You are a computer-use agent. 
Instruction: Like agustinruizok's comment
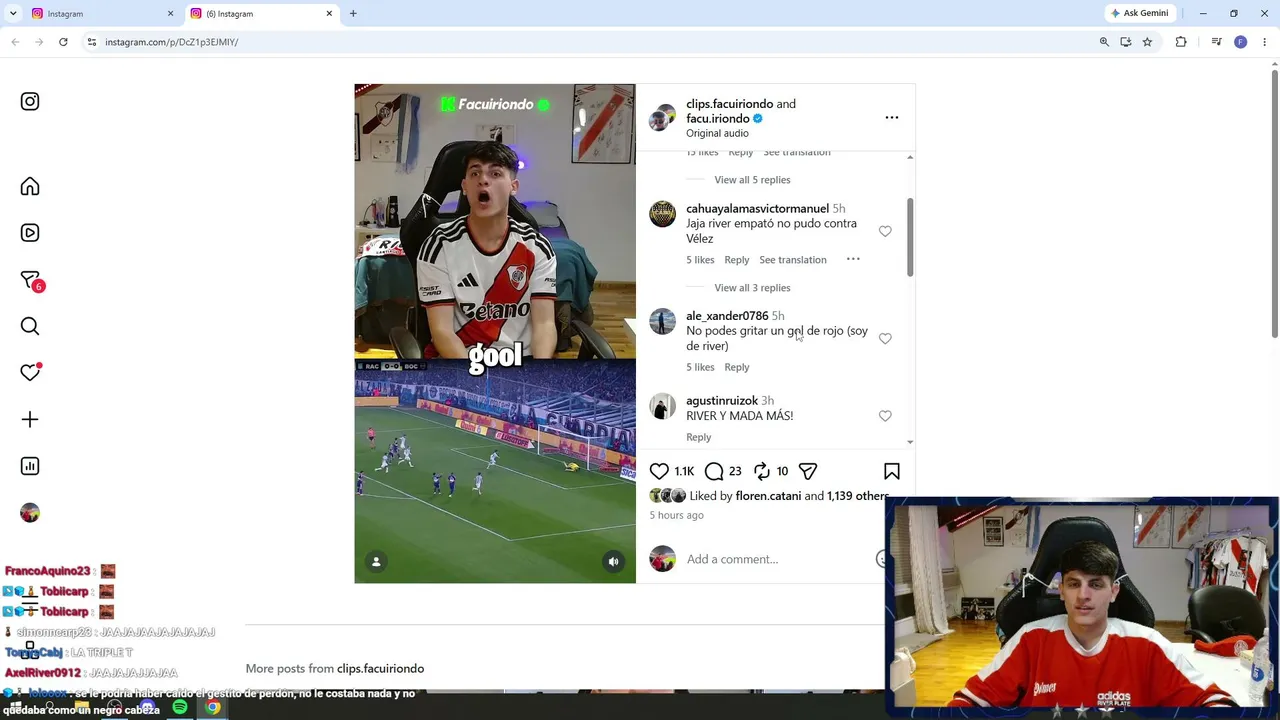pyautogui.click(x=885, y=416)
